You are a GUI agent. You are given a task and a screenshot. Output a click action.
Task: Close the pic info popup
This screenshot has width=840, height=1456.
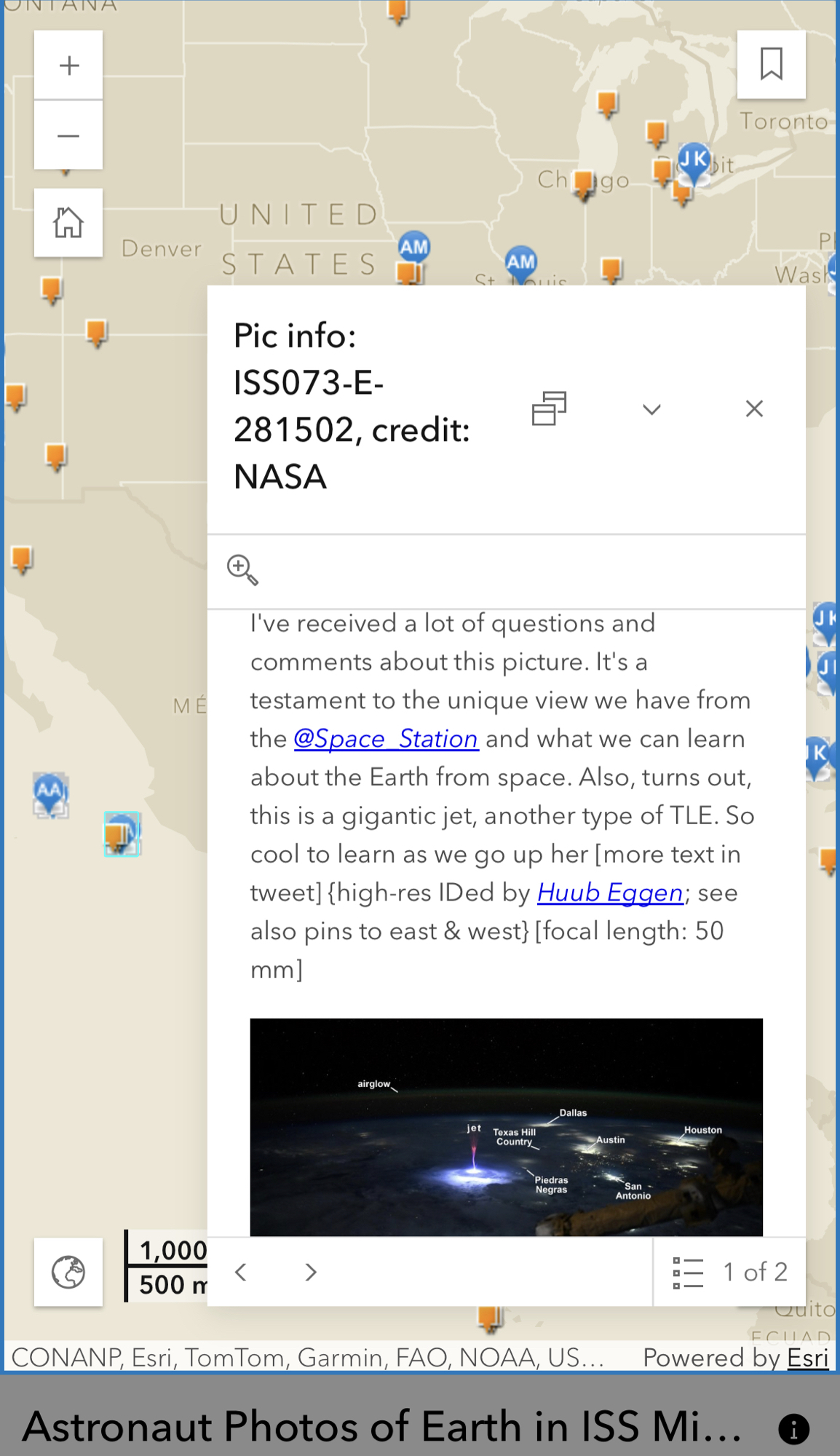tap(754, 408)
